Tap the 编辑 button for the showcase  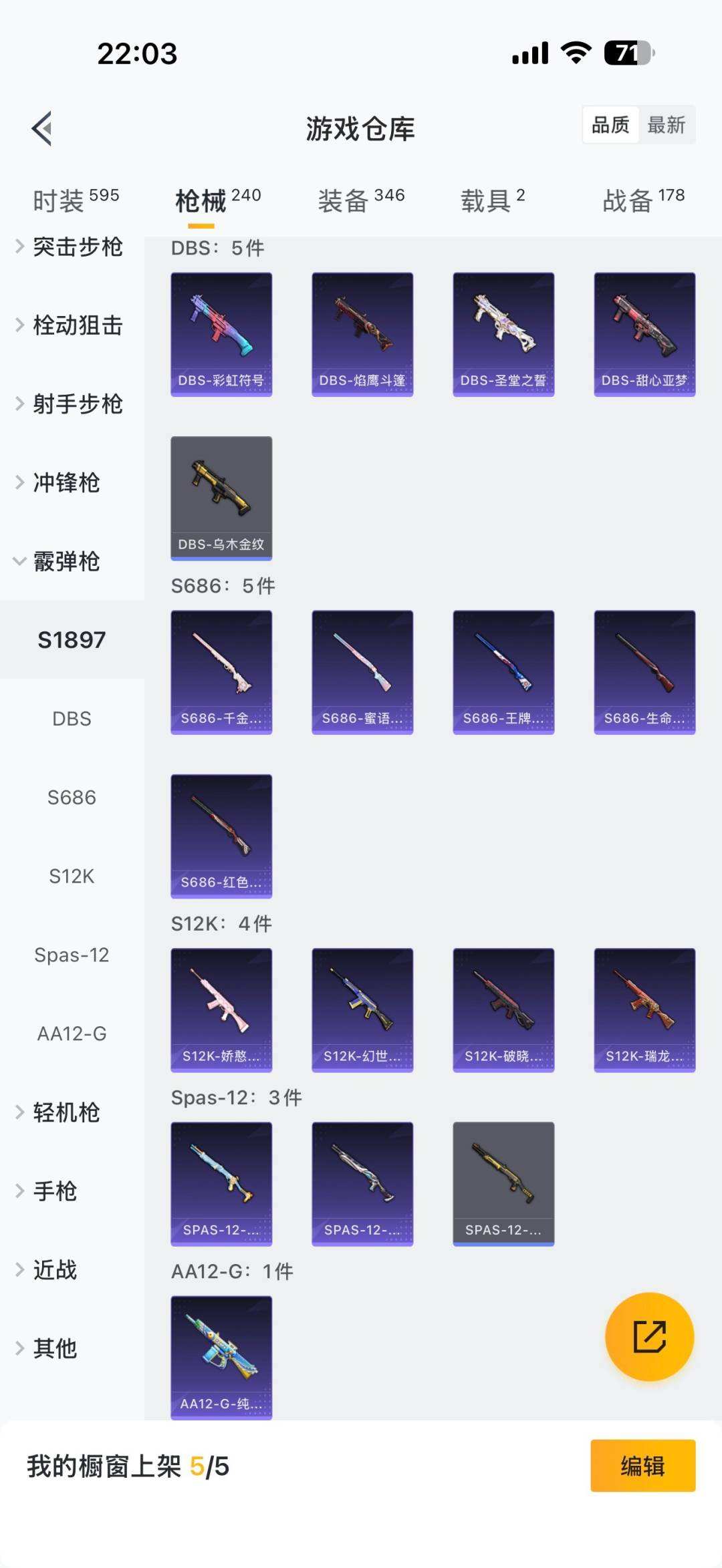pos(642,1466)
